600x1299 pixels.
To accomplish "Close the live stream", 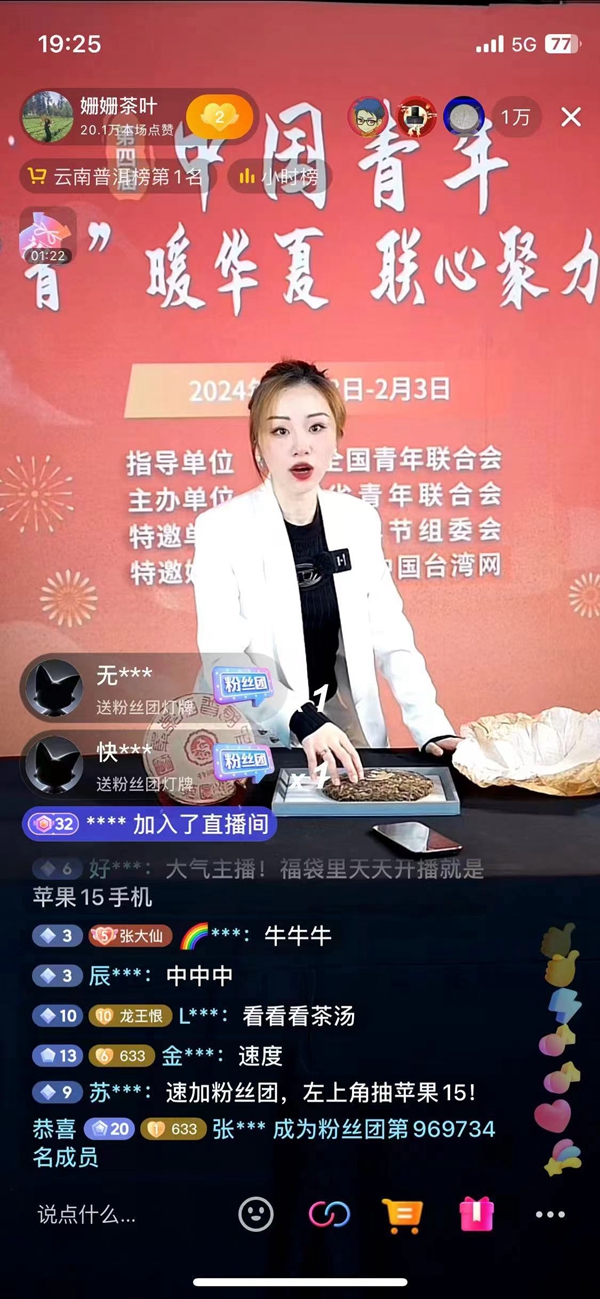I will tap(571, 117).
